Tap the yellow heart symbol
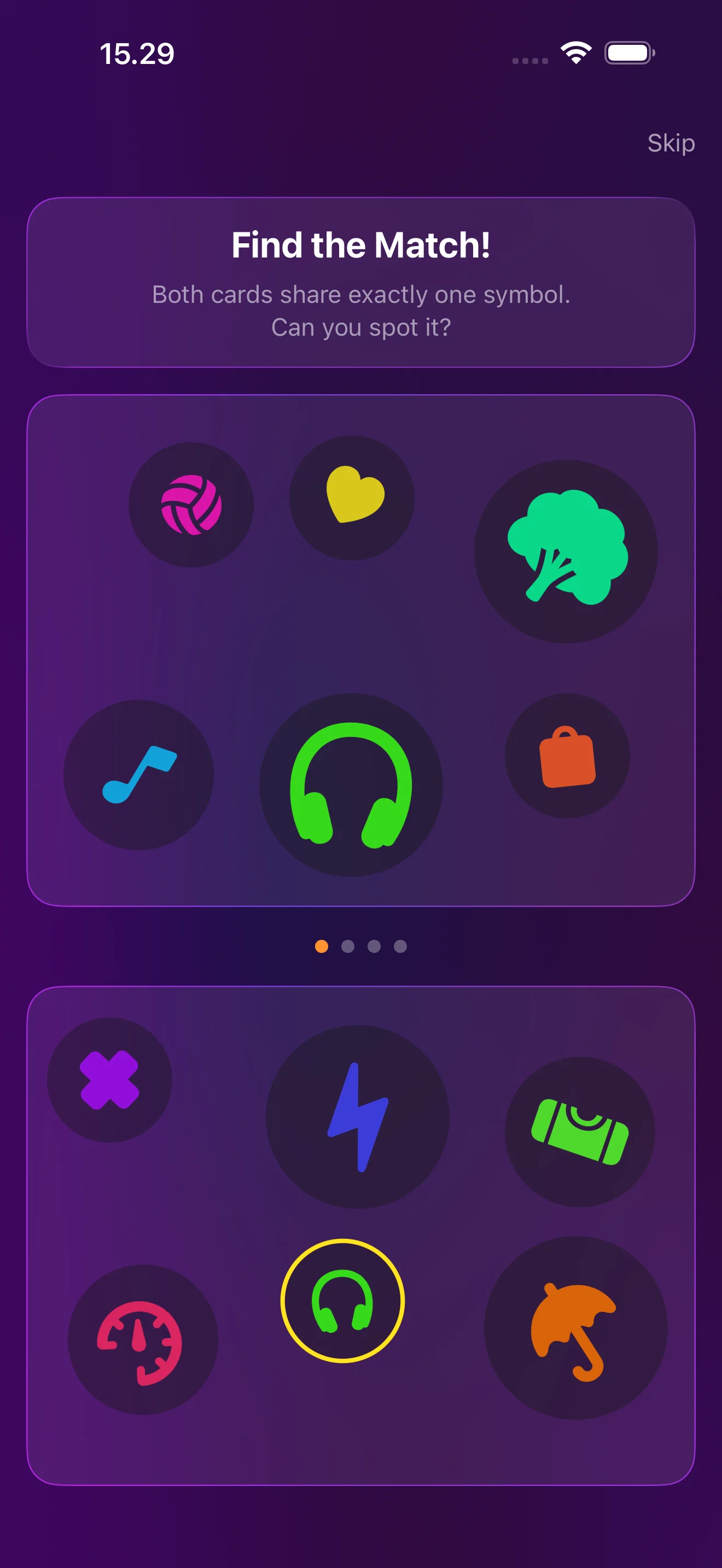Viewport: 722px width, 1568px height. (x=352, y=498)
